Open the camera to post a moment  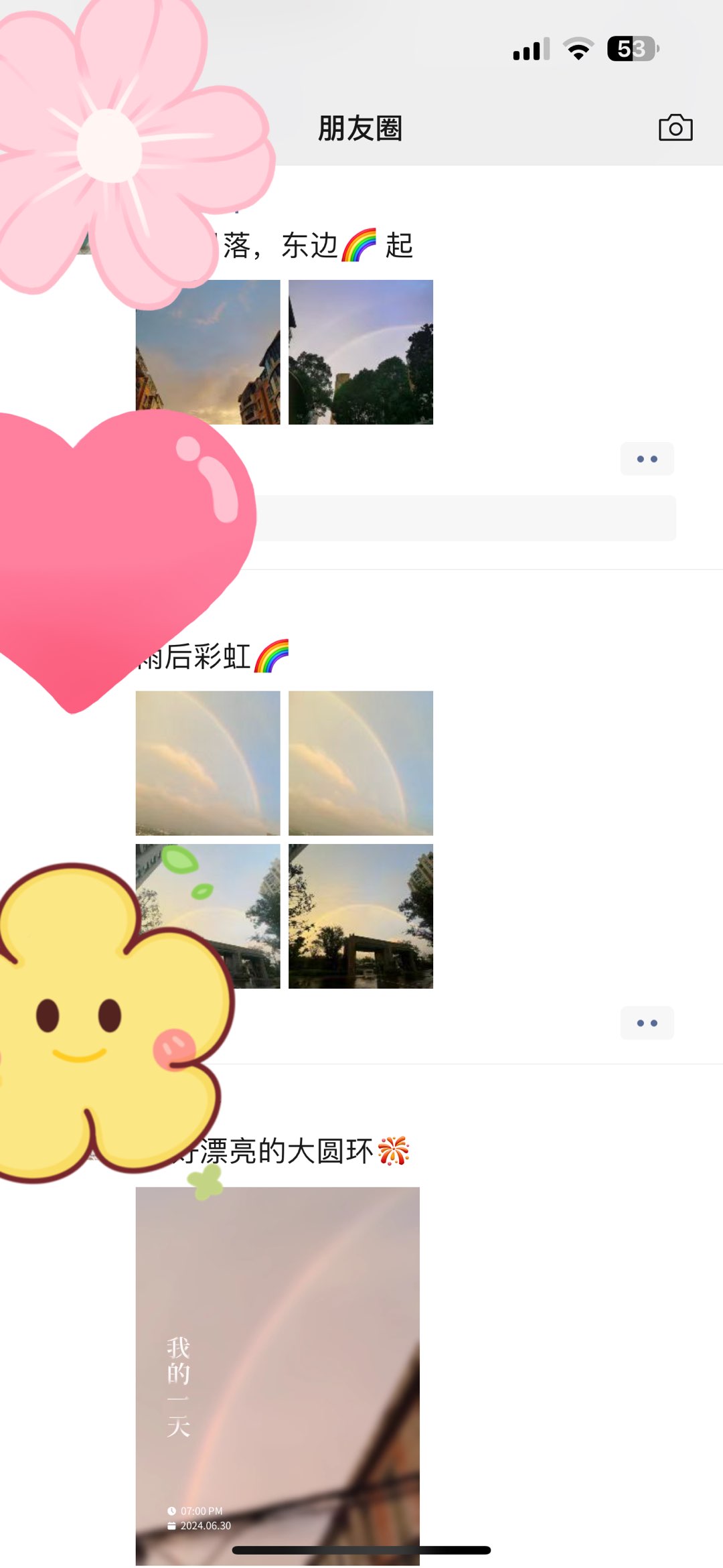pyautogui.click(x=675, y=127)
